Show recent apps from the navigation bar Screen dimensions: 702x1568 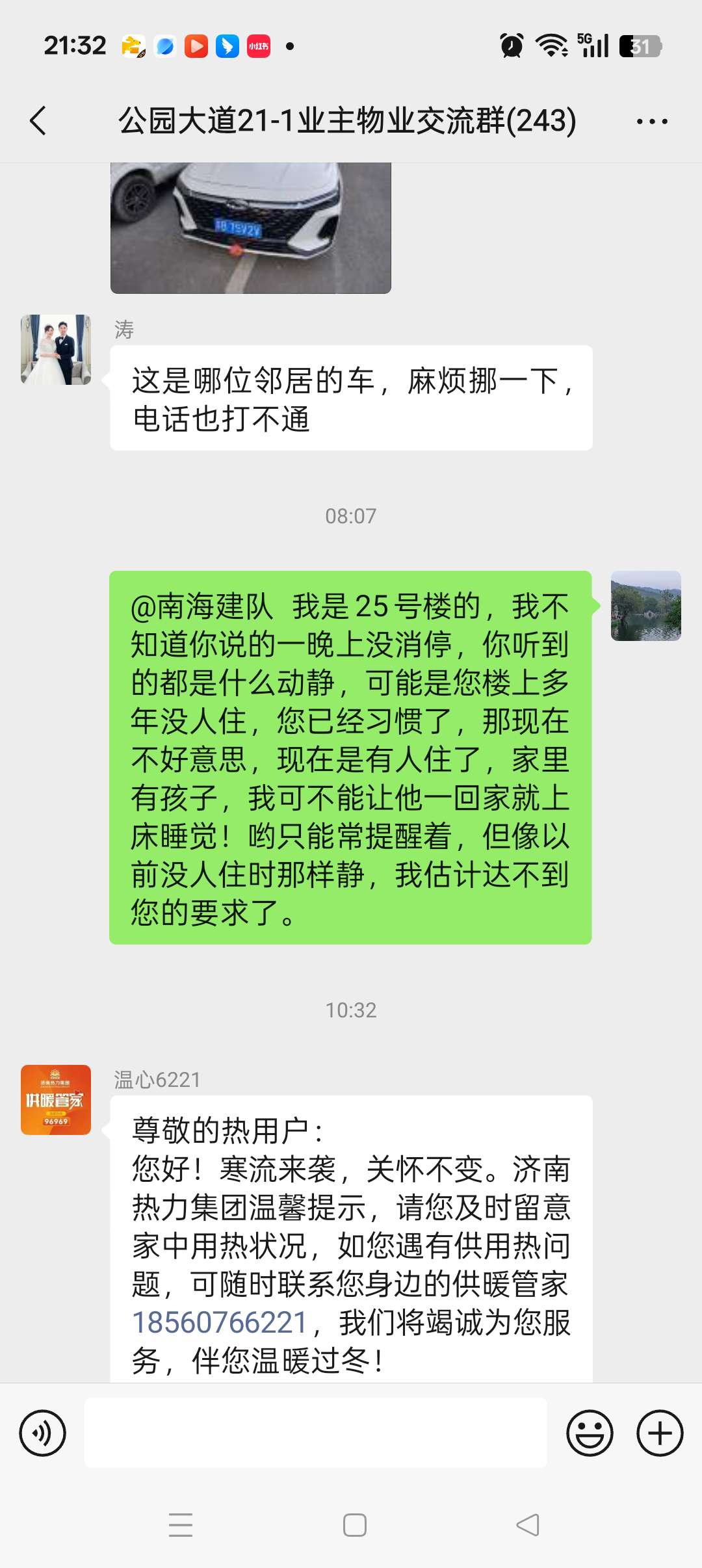[x=181, y=1524]
